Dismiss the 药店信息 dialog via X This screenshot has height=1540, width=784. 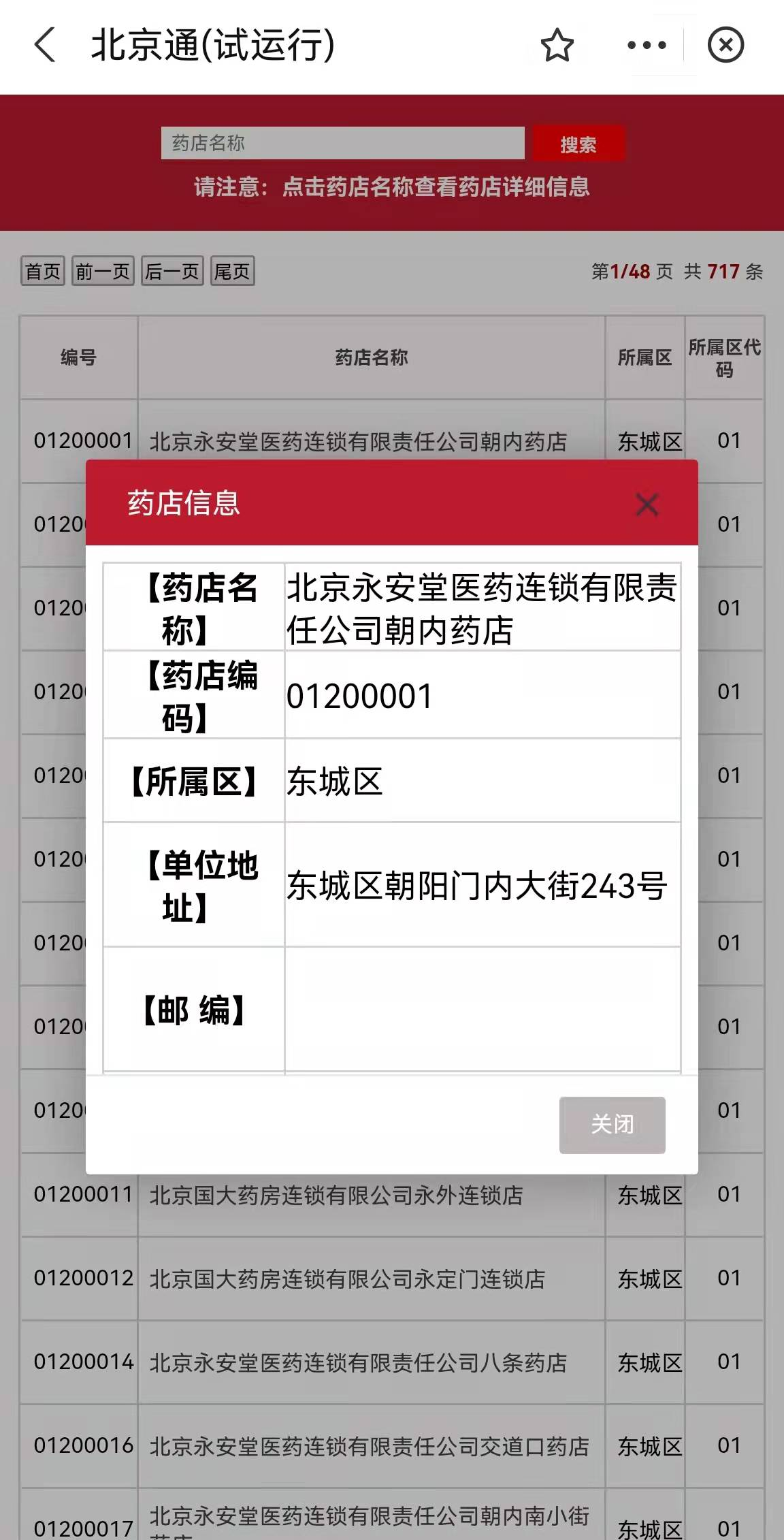point(647,504)
